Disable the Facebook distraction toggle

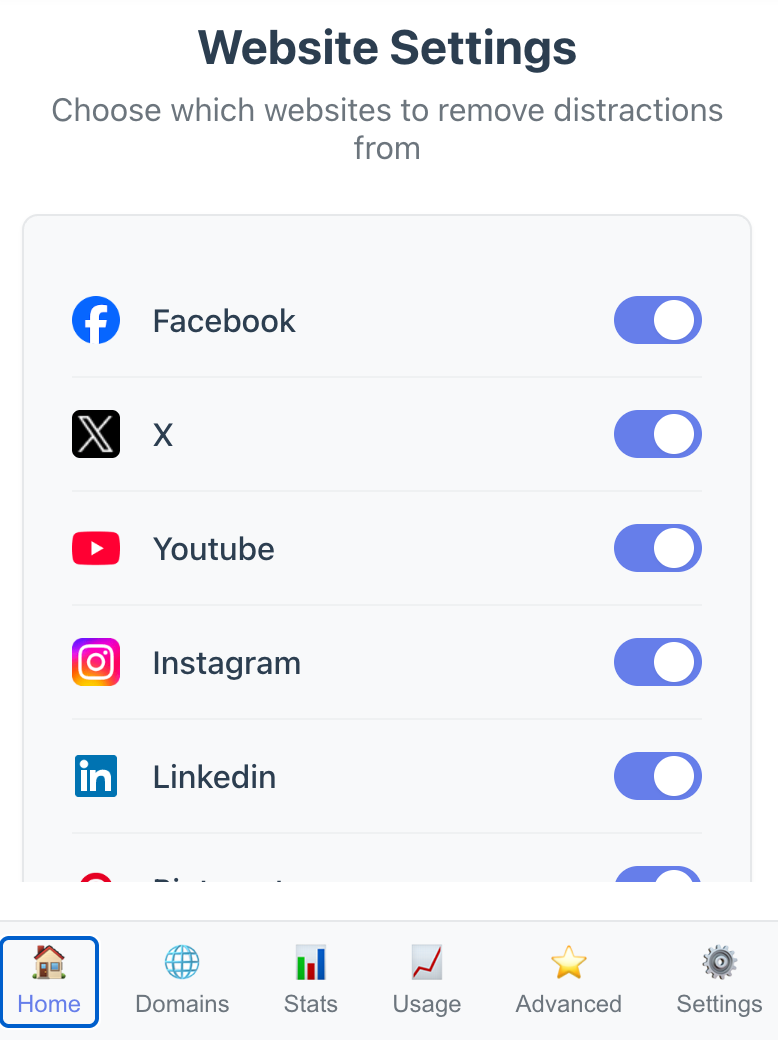point(657,320)
